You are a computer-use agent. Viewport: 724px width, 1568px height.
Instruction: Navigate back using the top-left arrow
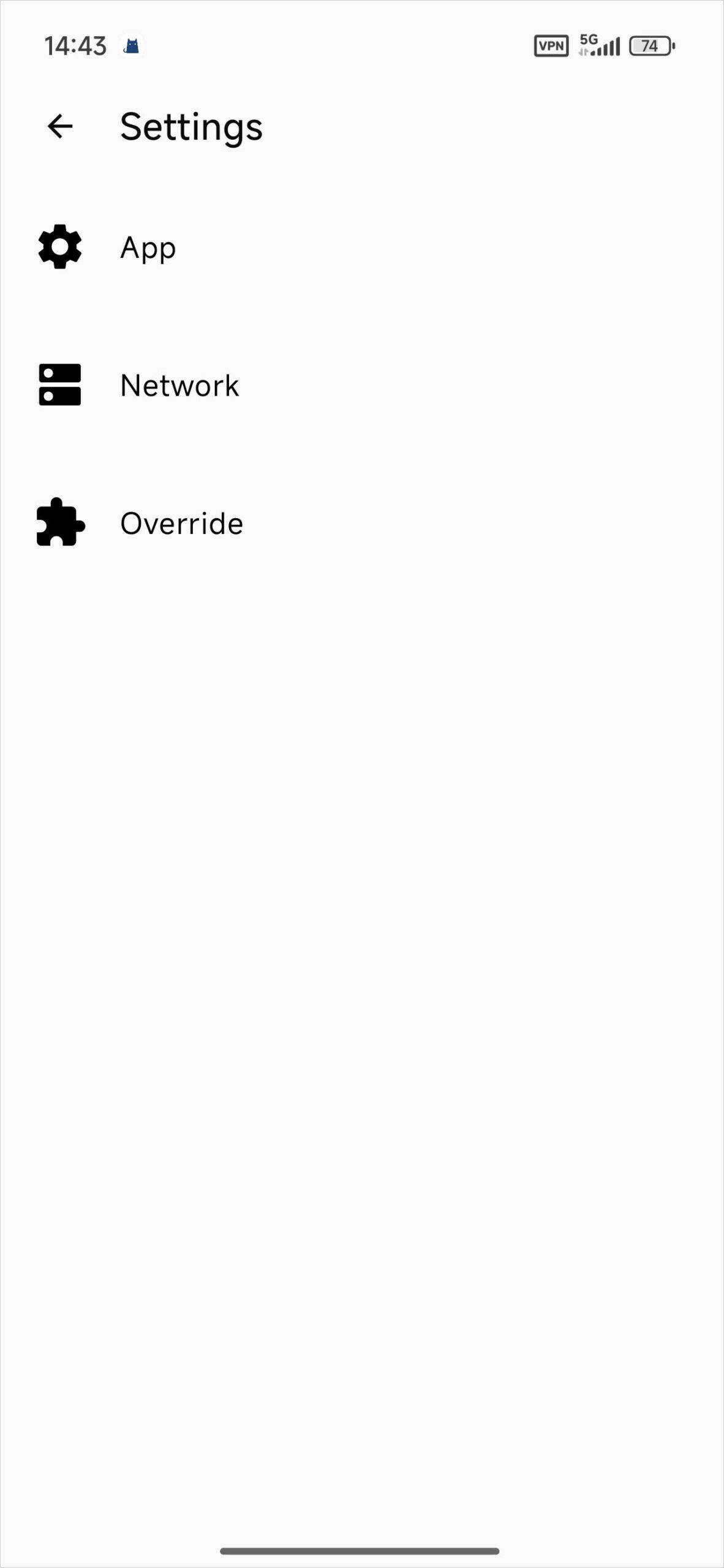(x=59, y=127)
